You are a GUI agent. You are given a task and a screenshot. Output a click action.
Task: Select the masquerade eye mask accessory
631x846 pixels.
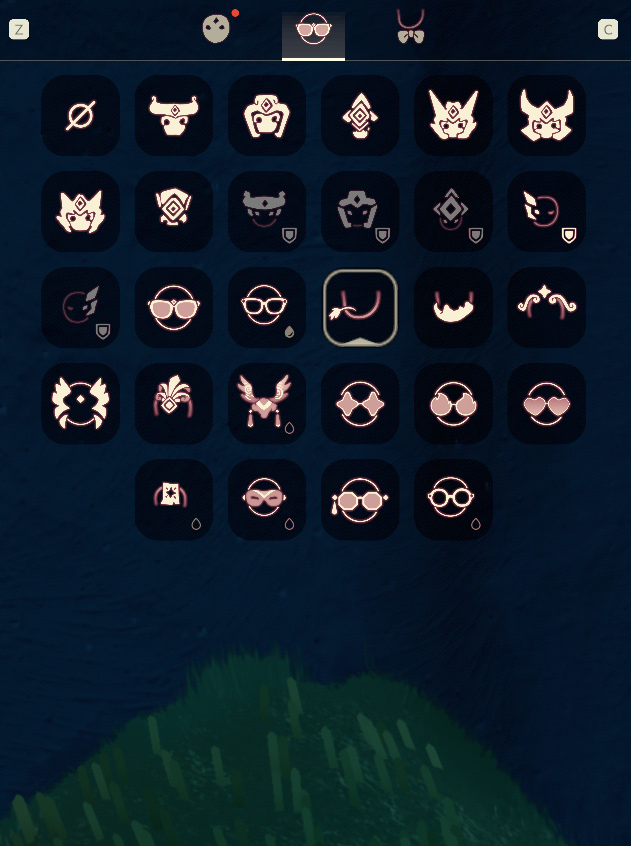[x=267, y=500]
